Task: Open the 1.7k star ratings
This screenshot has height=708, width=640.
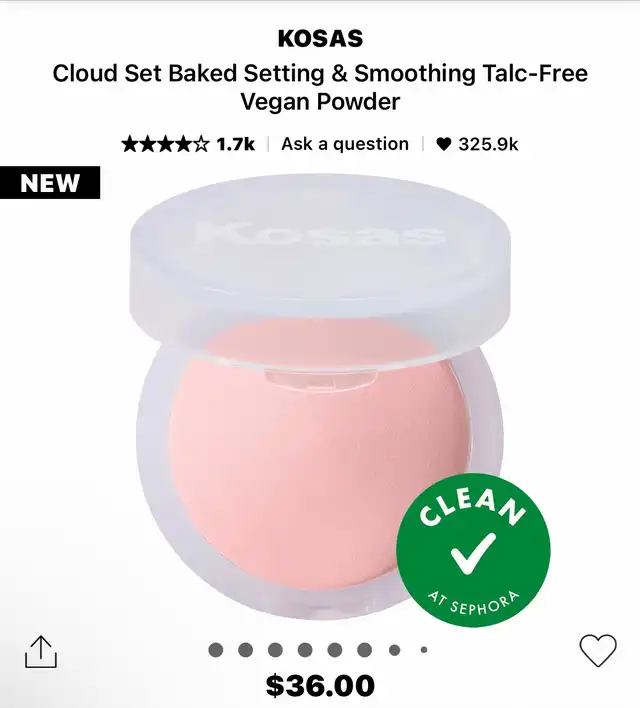Action: click(188, 144)
